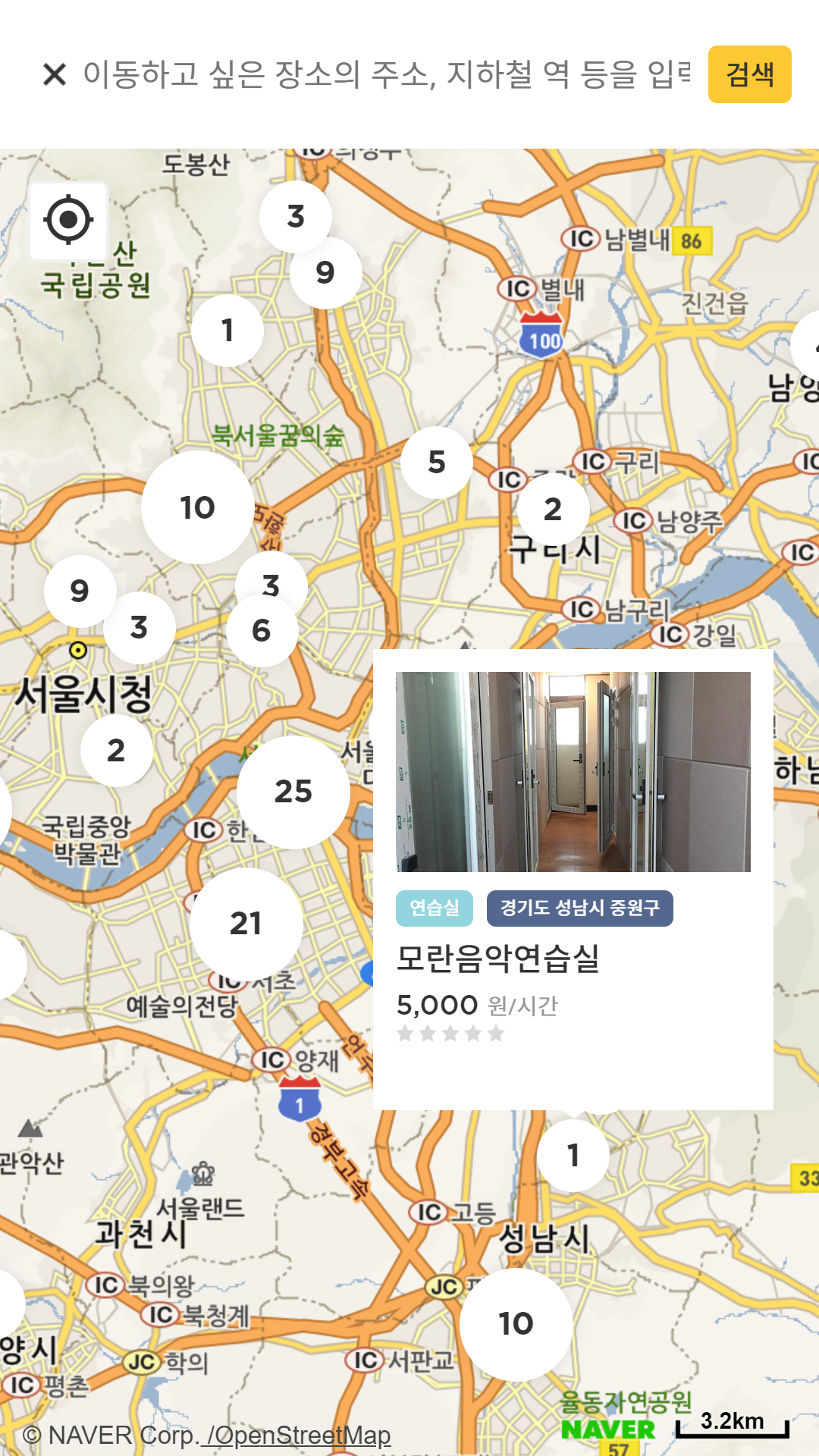Tap the yellow 검색 button
Image resolution: width=819 pixels, height=1456 pixels.
pyautogui.click(x=749, y=74)
